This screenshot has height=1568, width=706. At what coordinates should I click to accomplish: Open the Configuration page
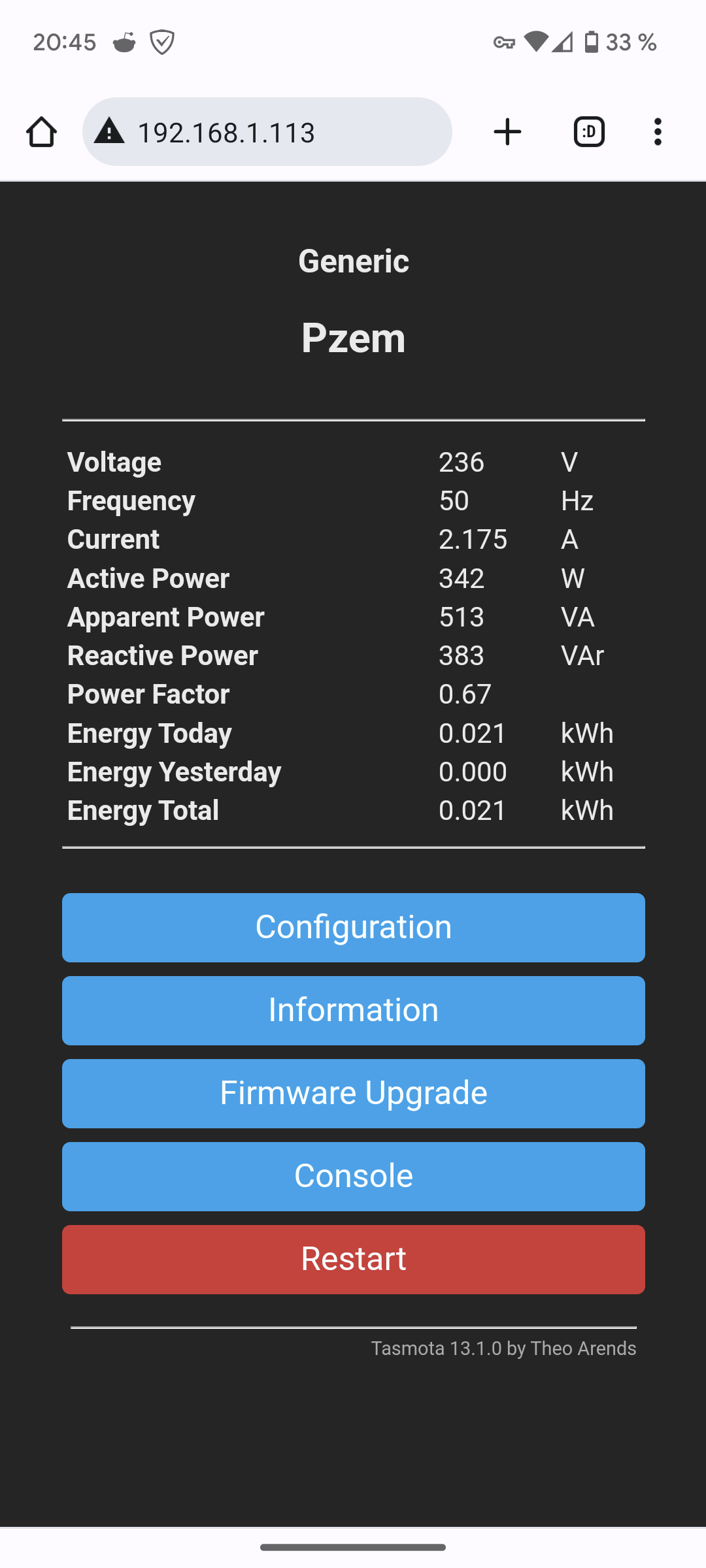tap(353, 927)
